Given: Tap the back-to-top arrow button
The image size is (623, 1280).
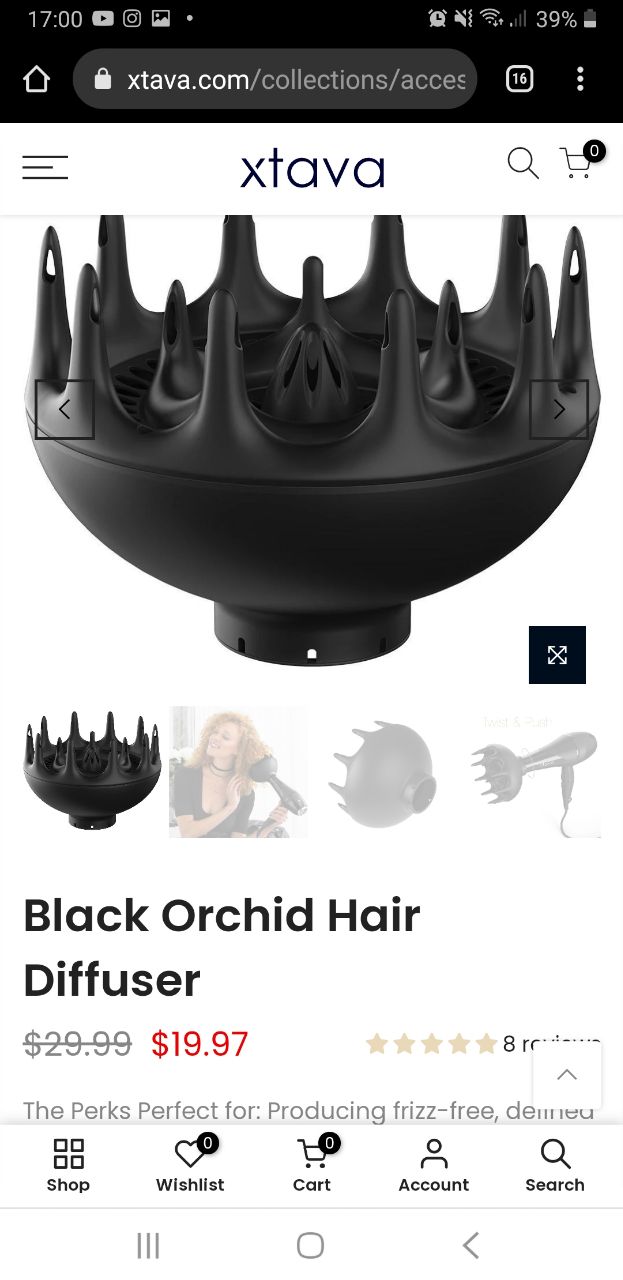Looking at the screenshot, I should click(567, 1075).
